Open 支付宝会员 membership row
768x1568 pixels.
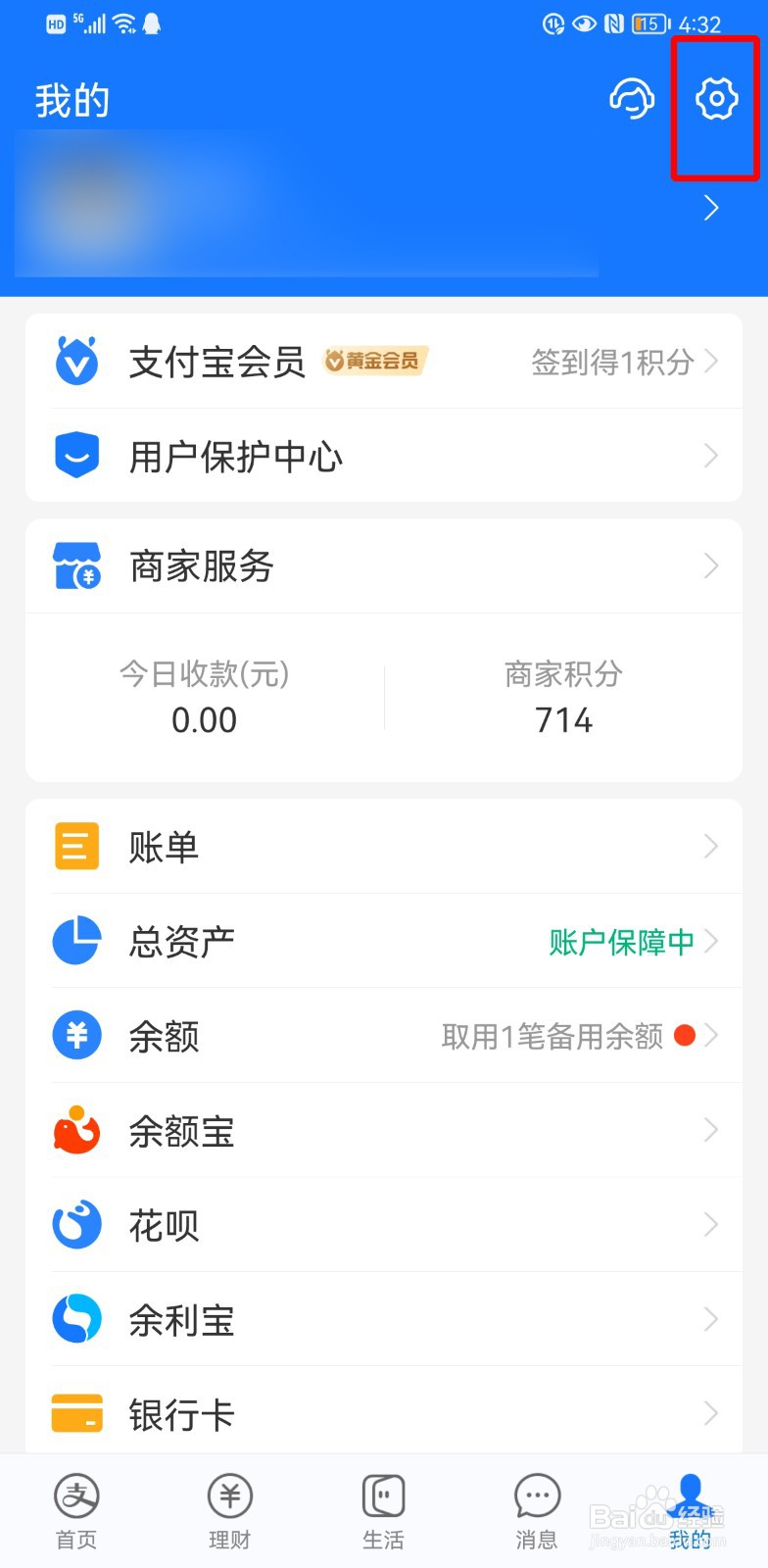pyautogui.click(x=384, y=362)
